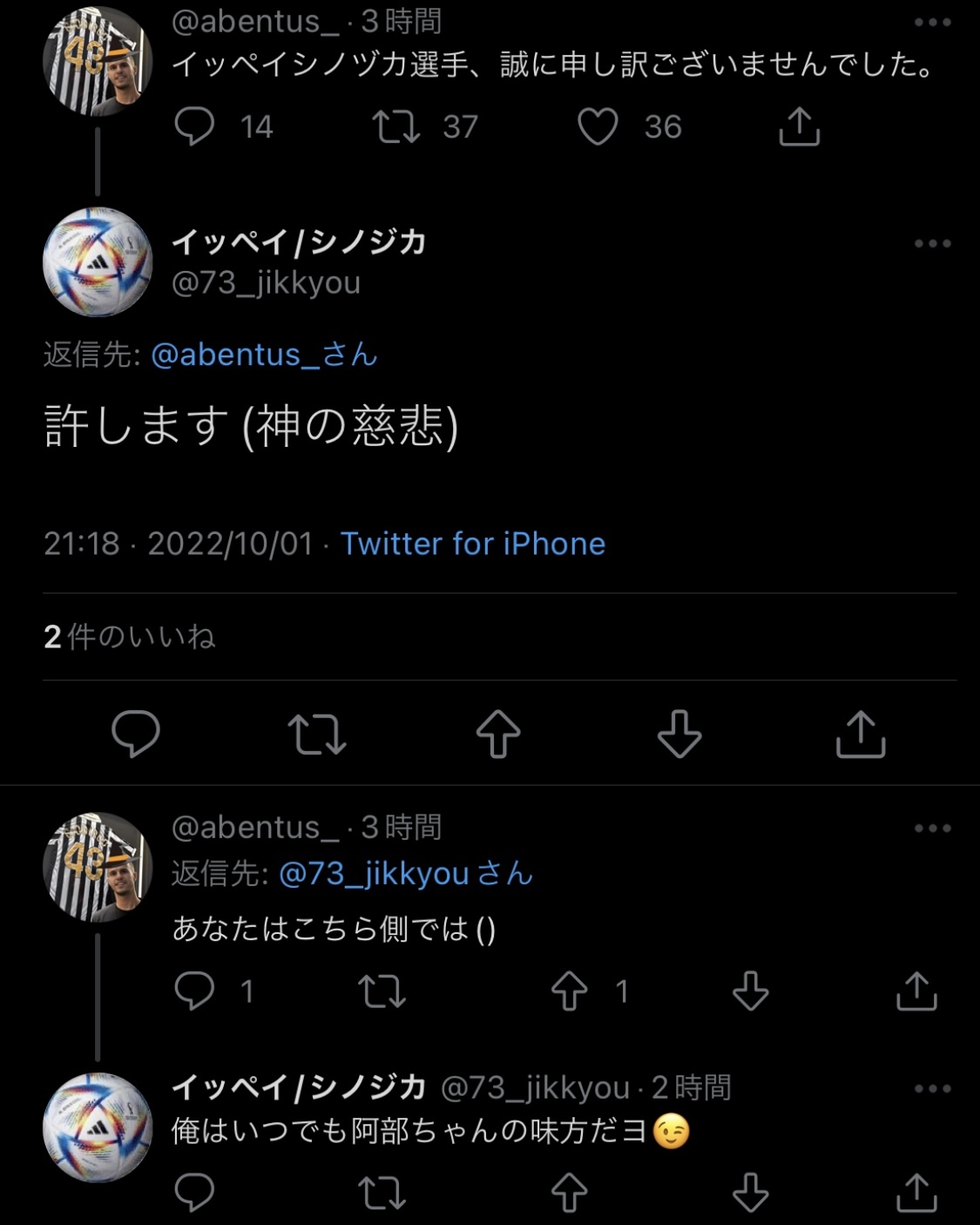Share the 俺はいつでも阿部ちゃんの味方だヨ tweet
This screenshot has width=980, height=1225.
(x=916, y=1192)
